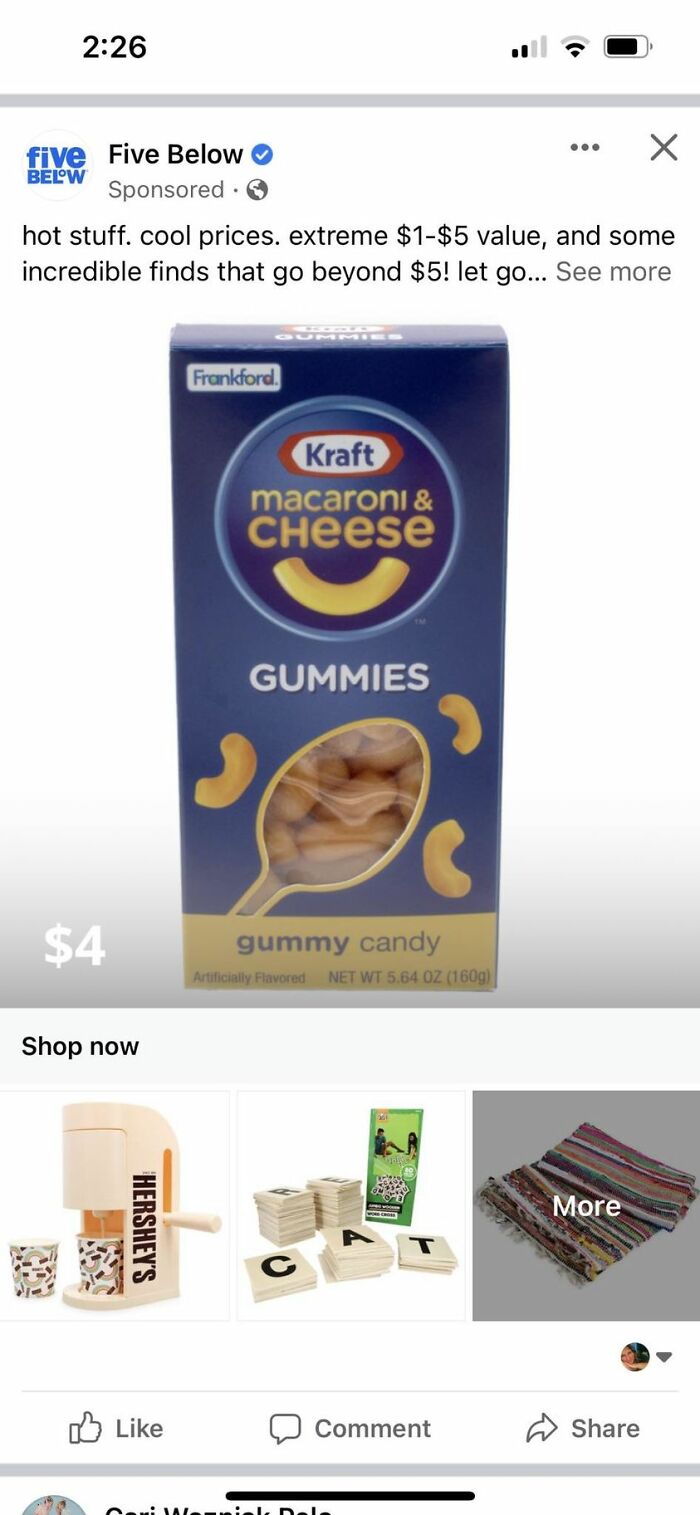Screen dimensions: 700x1515
Task: Open the reacting-as profile switcher dropdown
Action: (646, 1357)
